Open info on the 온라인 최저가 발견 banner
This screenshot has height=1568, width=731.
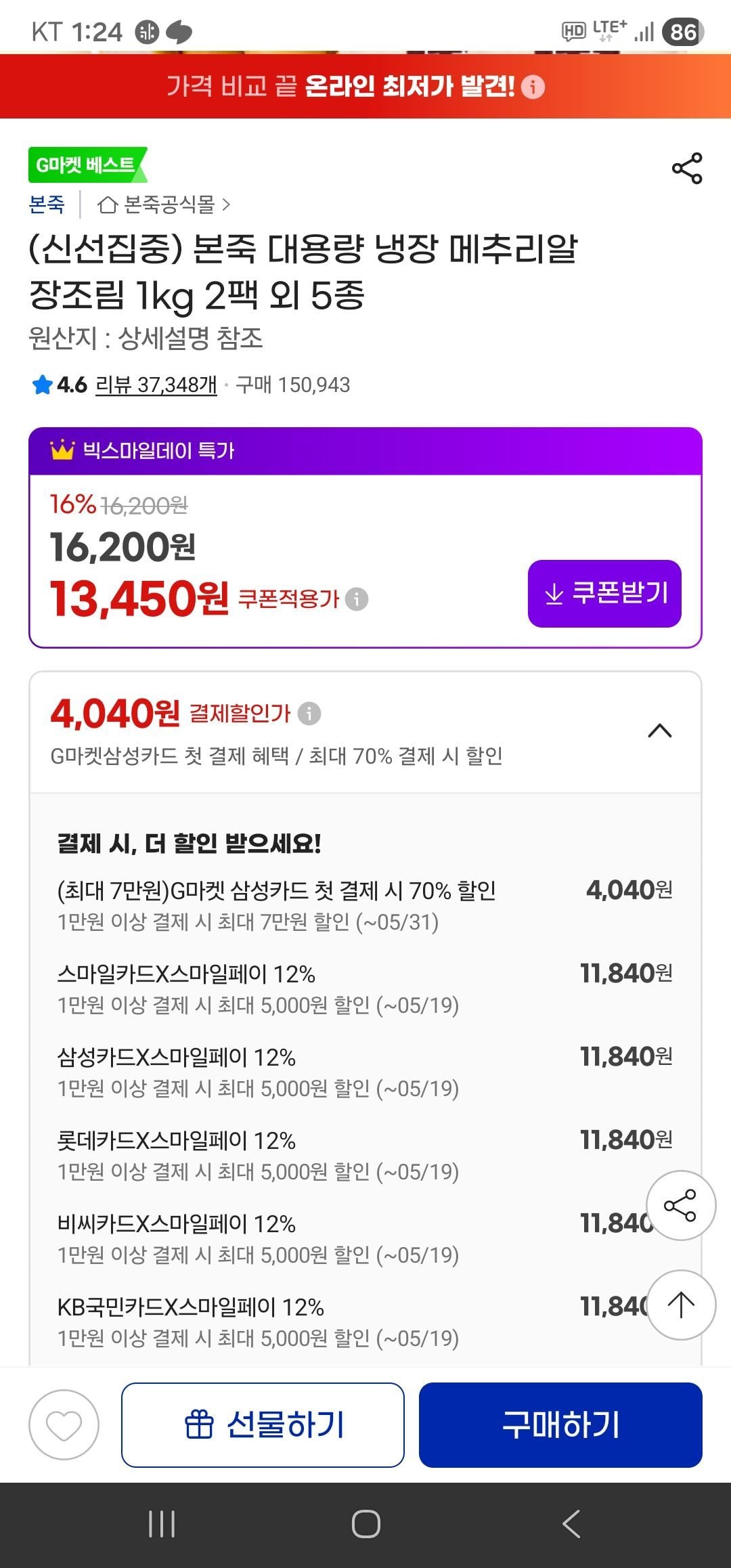coord(533,87)
